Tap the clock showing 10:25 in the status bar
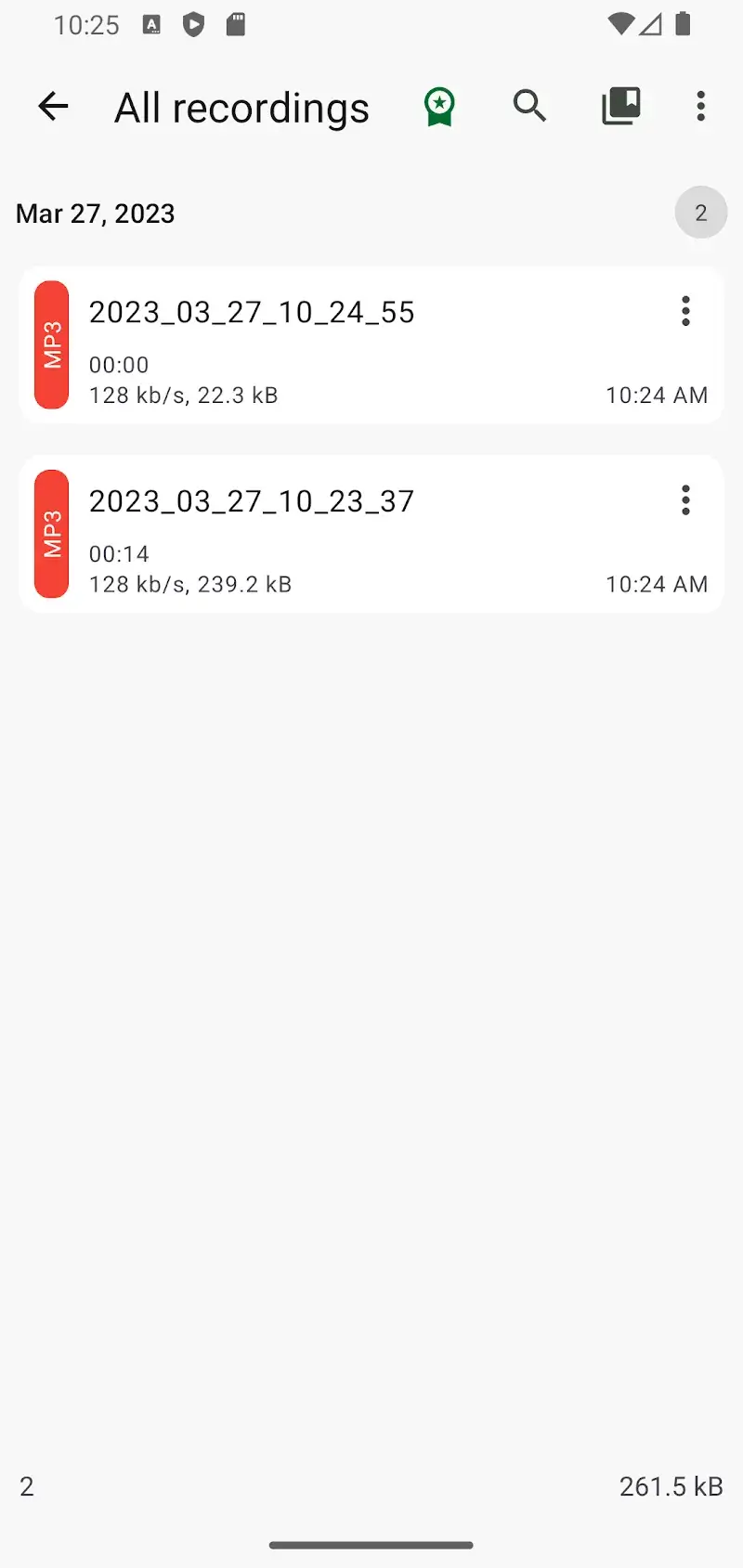Screen dimensions: 743x1568 click(86, 25)
